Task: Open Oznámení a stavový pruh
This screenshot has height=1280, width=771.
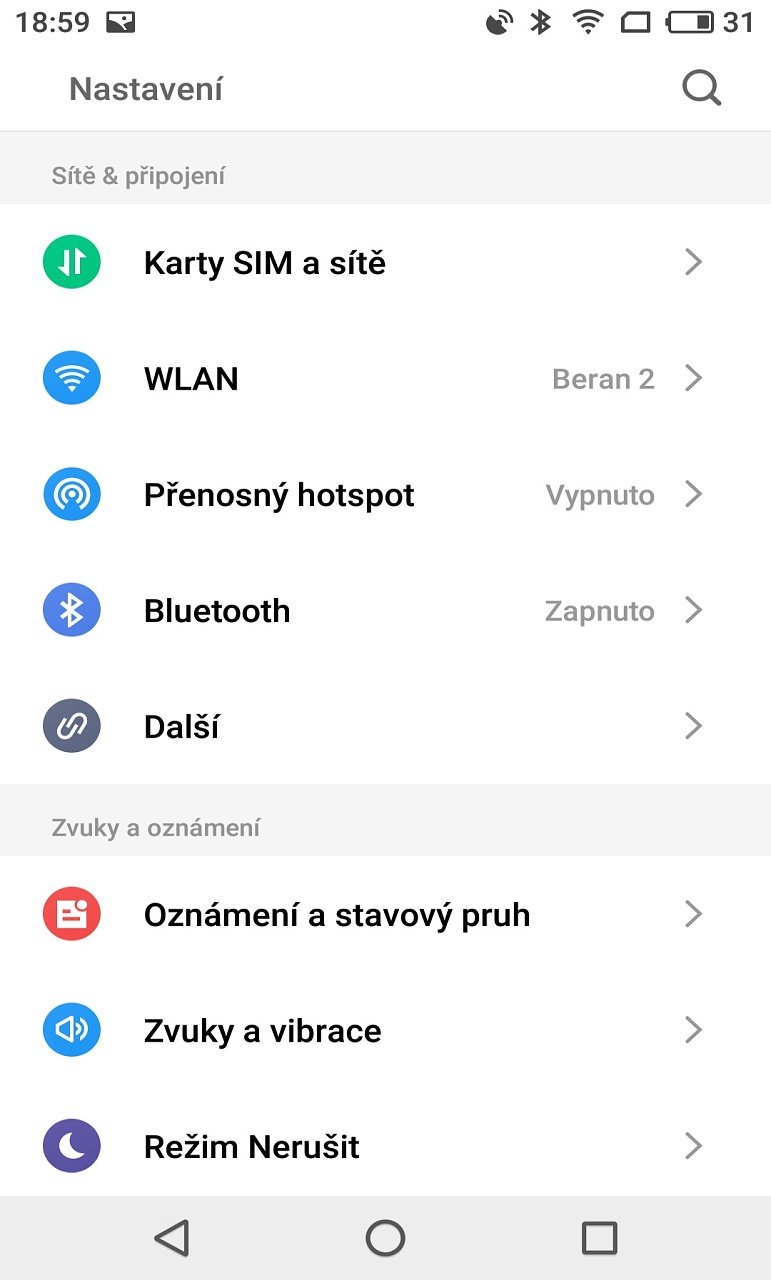Action: point(385,914)
